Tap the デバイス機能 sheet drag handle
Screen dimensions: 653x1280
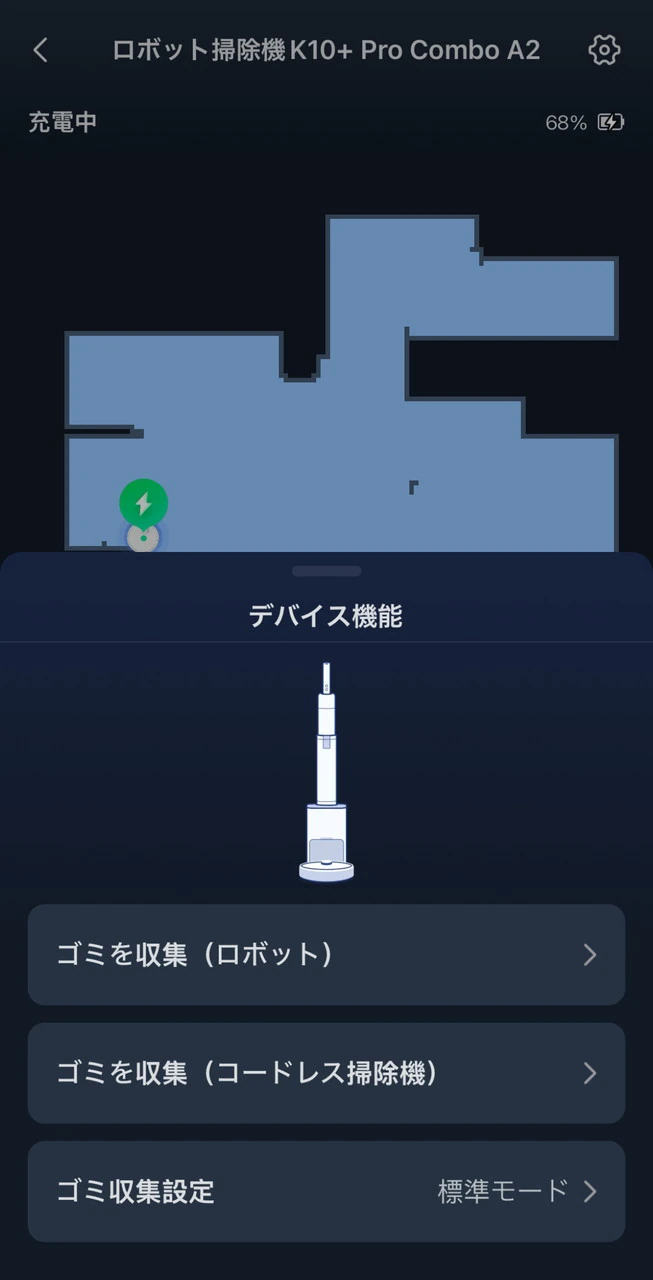[x=327, y=571]
